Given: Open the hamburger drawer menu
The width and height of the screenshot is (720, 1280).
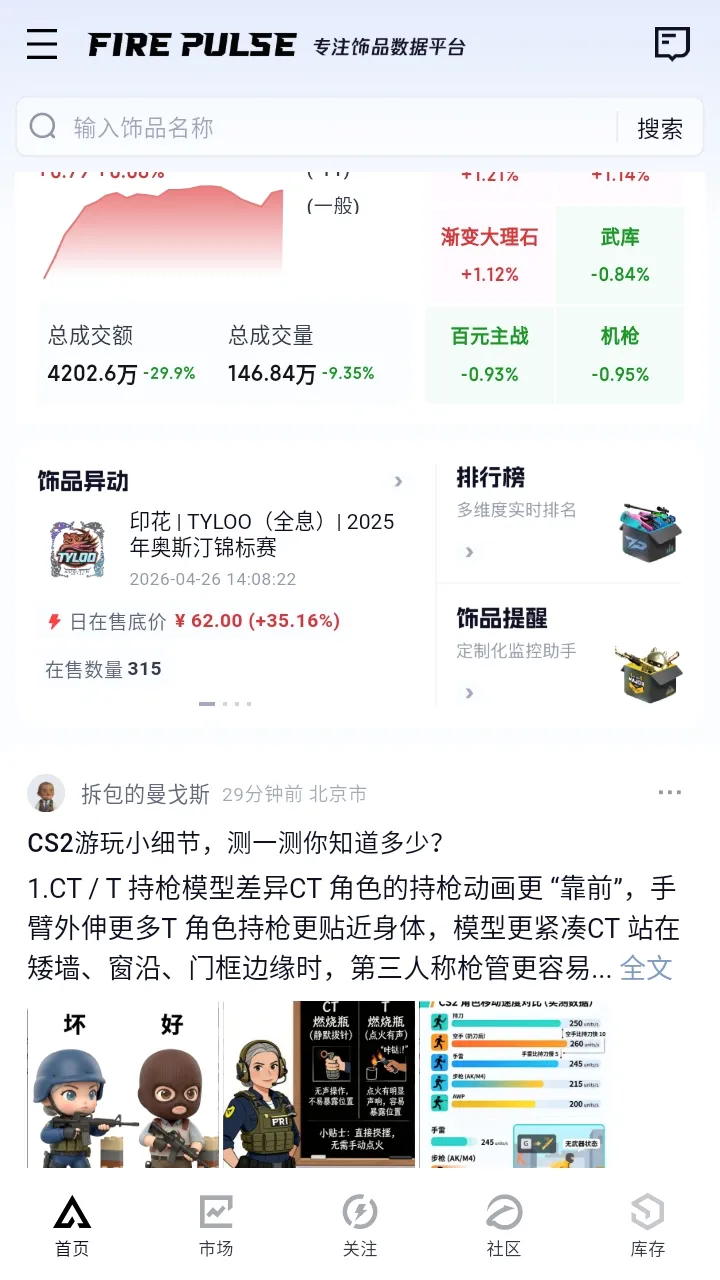Looking at the screenshot, I should [x=42, y=44].
